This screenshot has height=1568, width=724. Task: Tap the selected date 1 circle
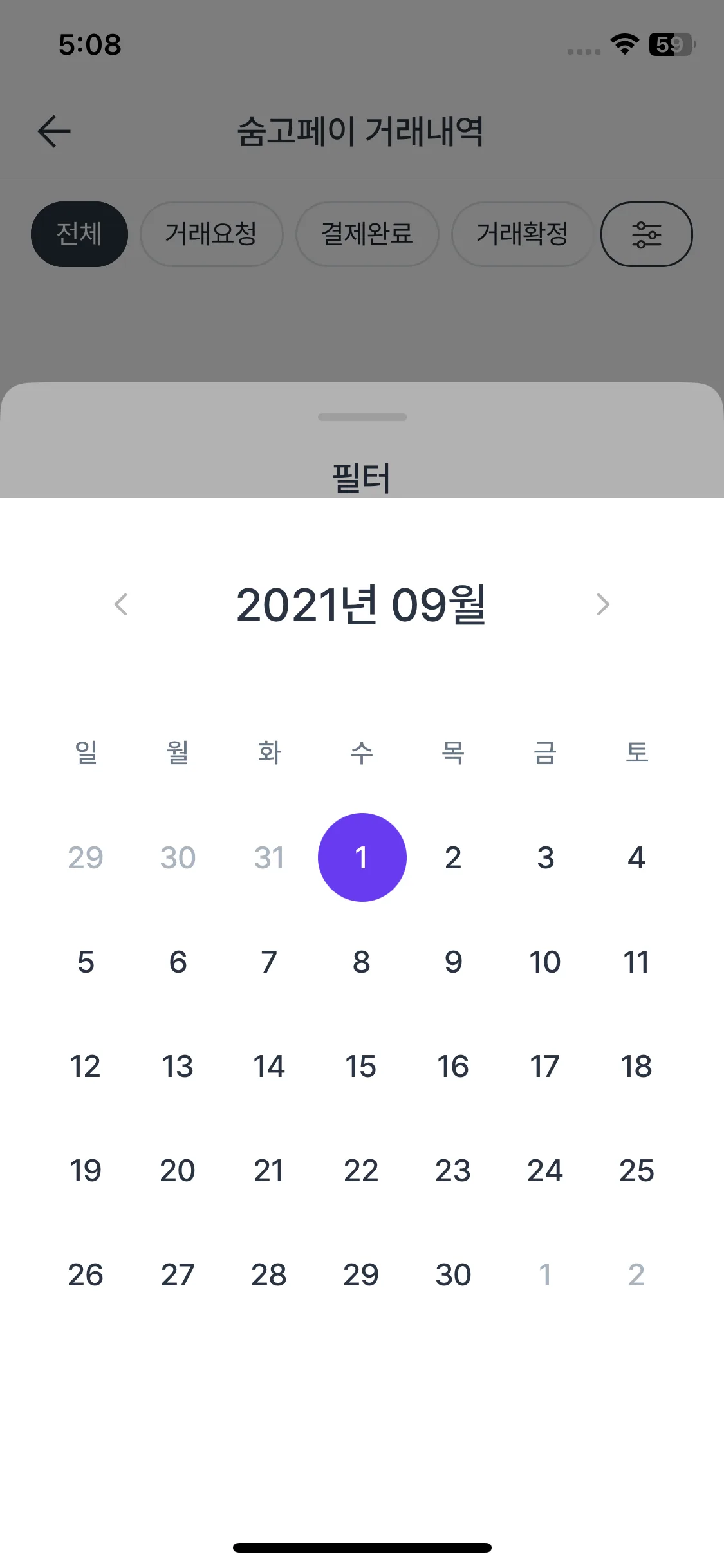[362, 856]
